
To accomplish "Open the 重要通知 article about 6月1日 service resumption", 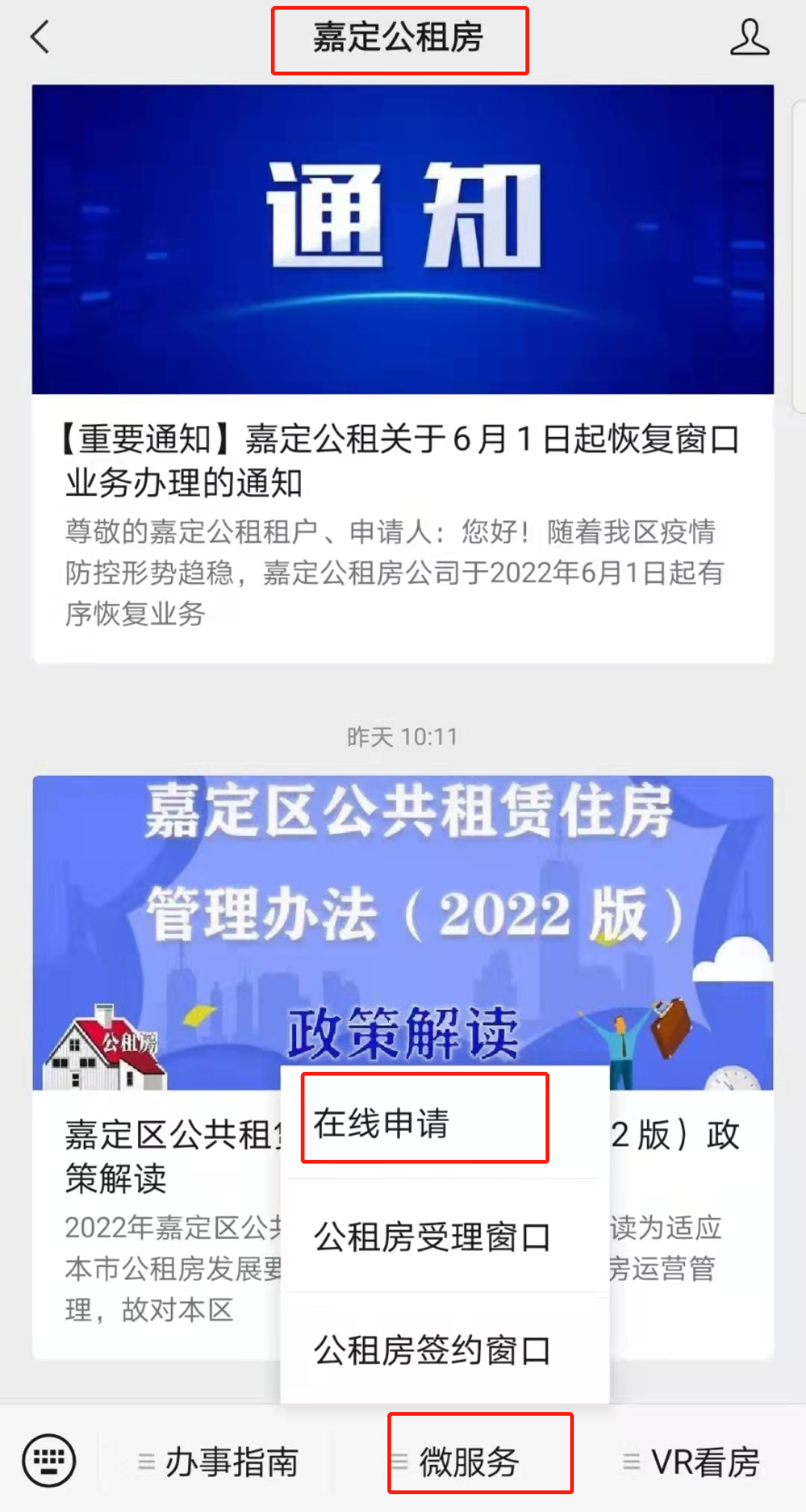I will click(403, 459).
